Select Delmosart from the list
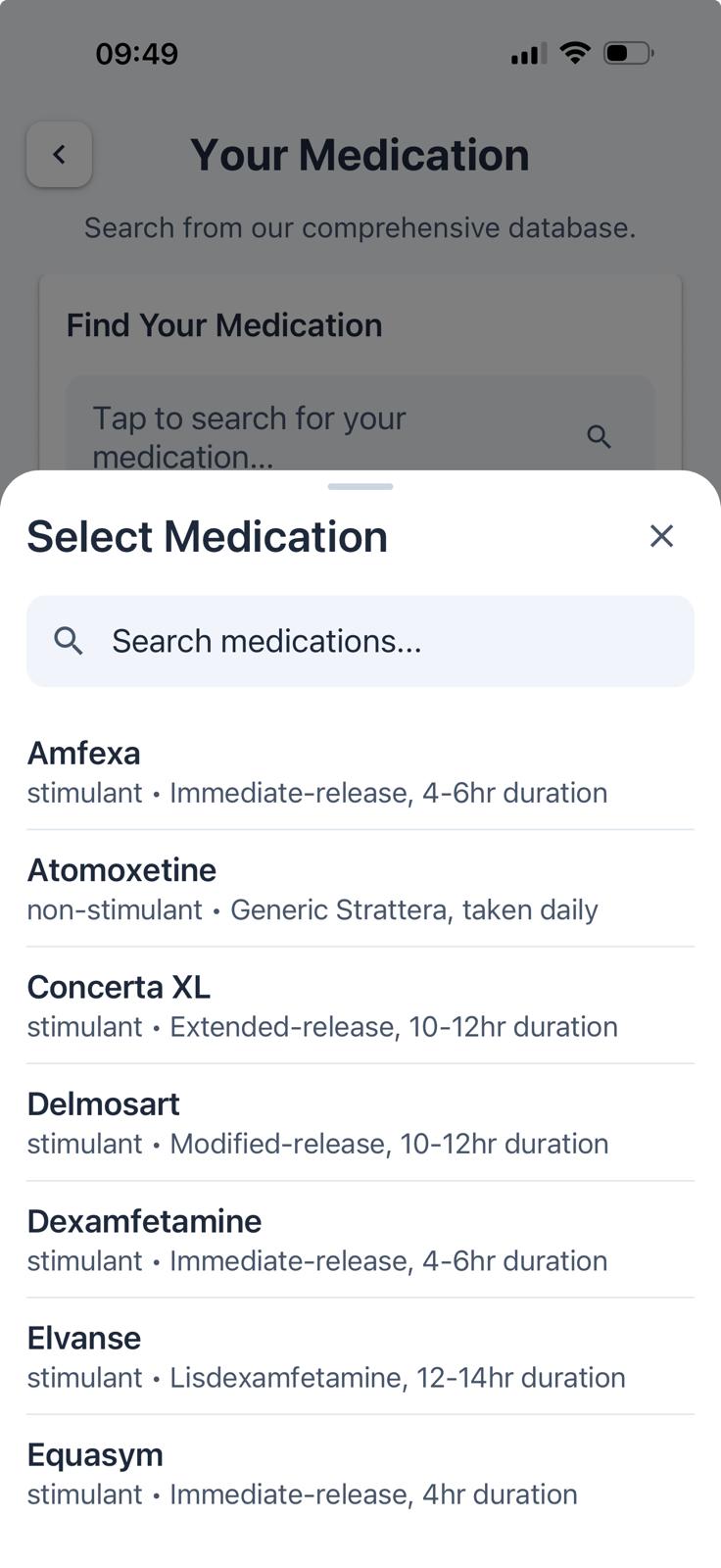This screenshot has height=1568, width=721. [x=360, y=1121]
